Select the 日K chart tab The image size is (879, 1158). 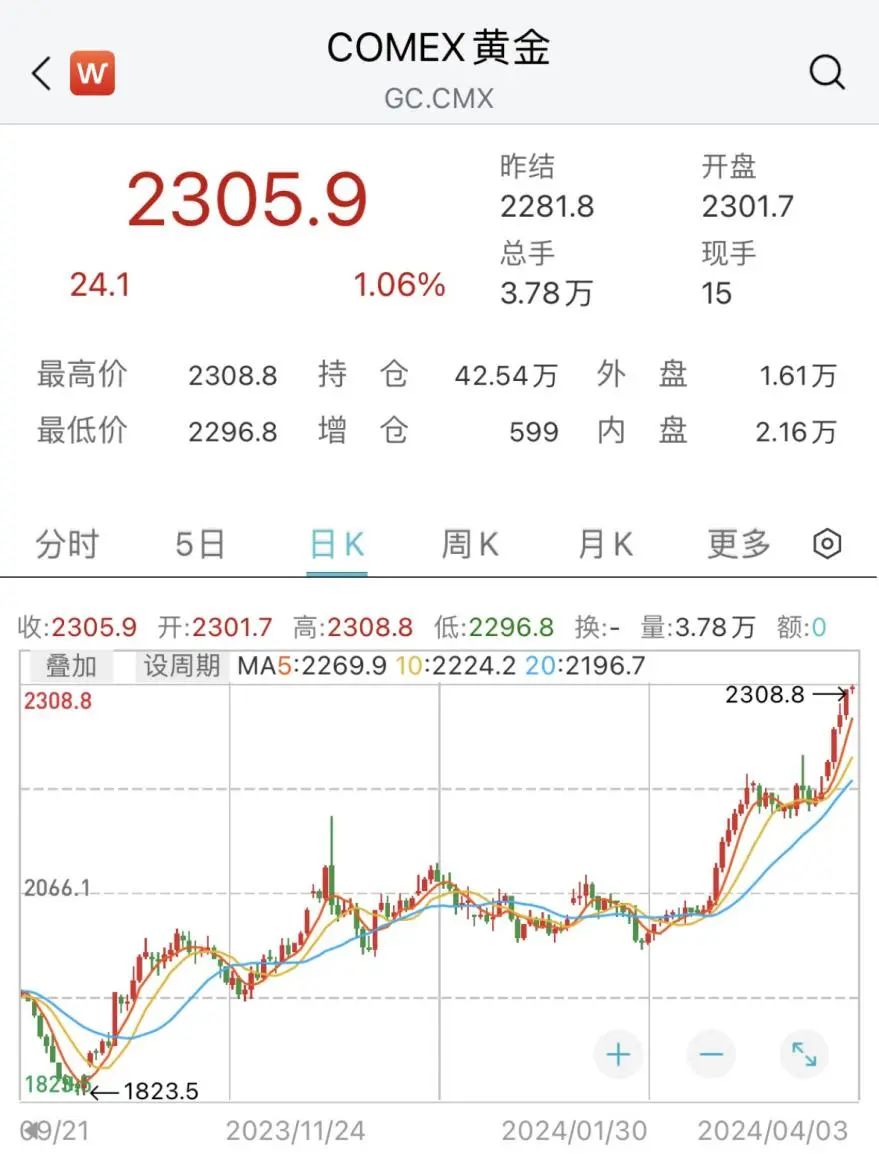337,545
